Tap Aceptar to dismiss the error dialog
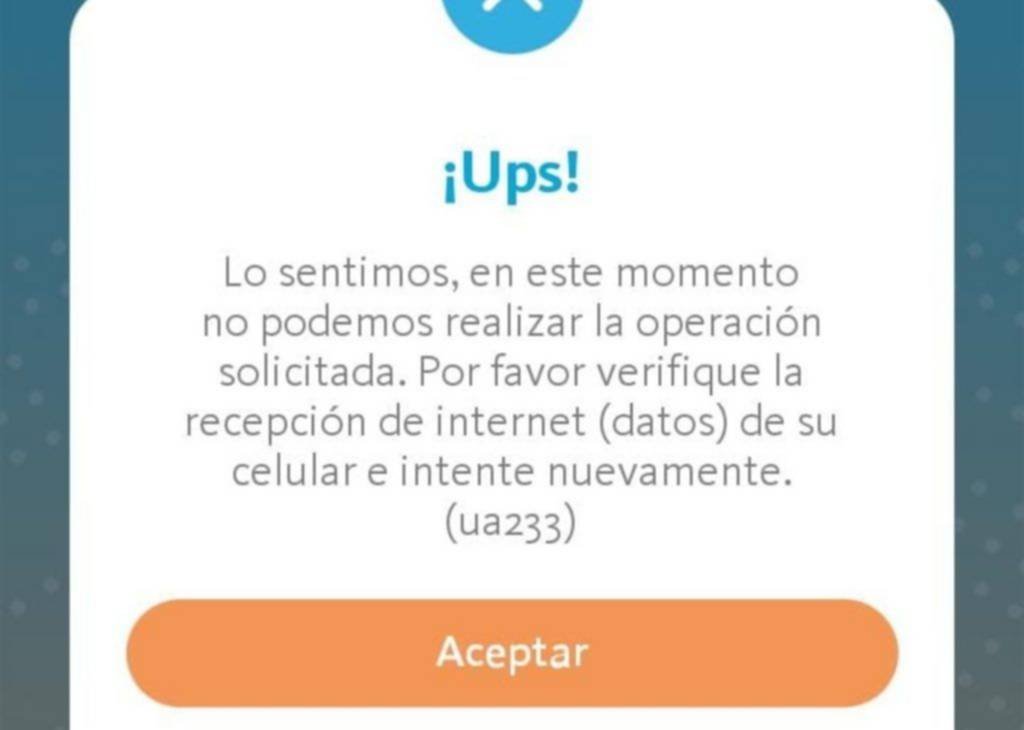The height and width of the screenshot is (730, 1024). click(512, 653)
